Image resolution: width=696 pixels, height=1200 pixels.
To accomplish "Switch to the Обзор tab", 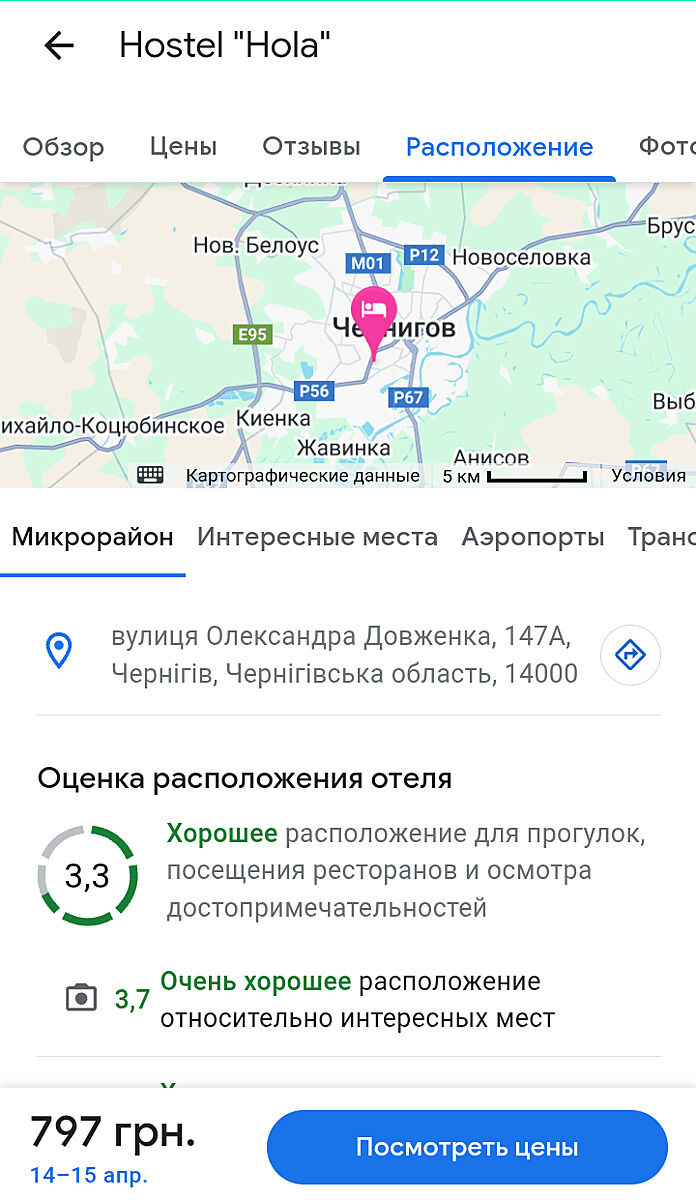I will pyautogui.click(x=63, y=147).
